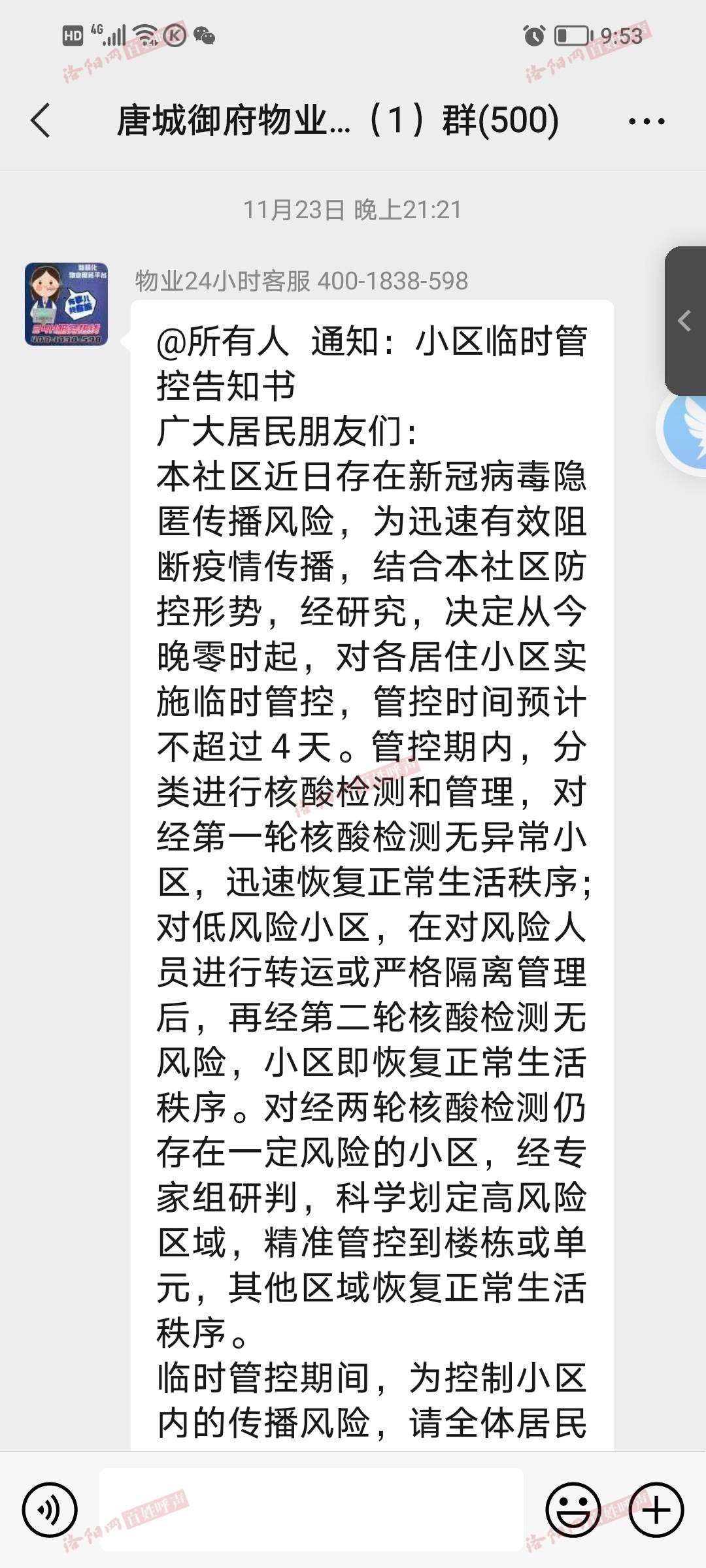Go back from the group chat
Screen dimensions: 706x1568
pos(41,121)
